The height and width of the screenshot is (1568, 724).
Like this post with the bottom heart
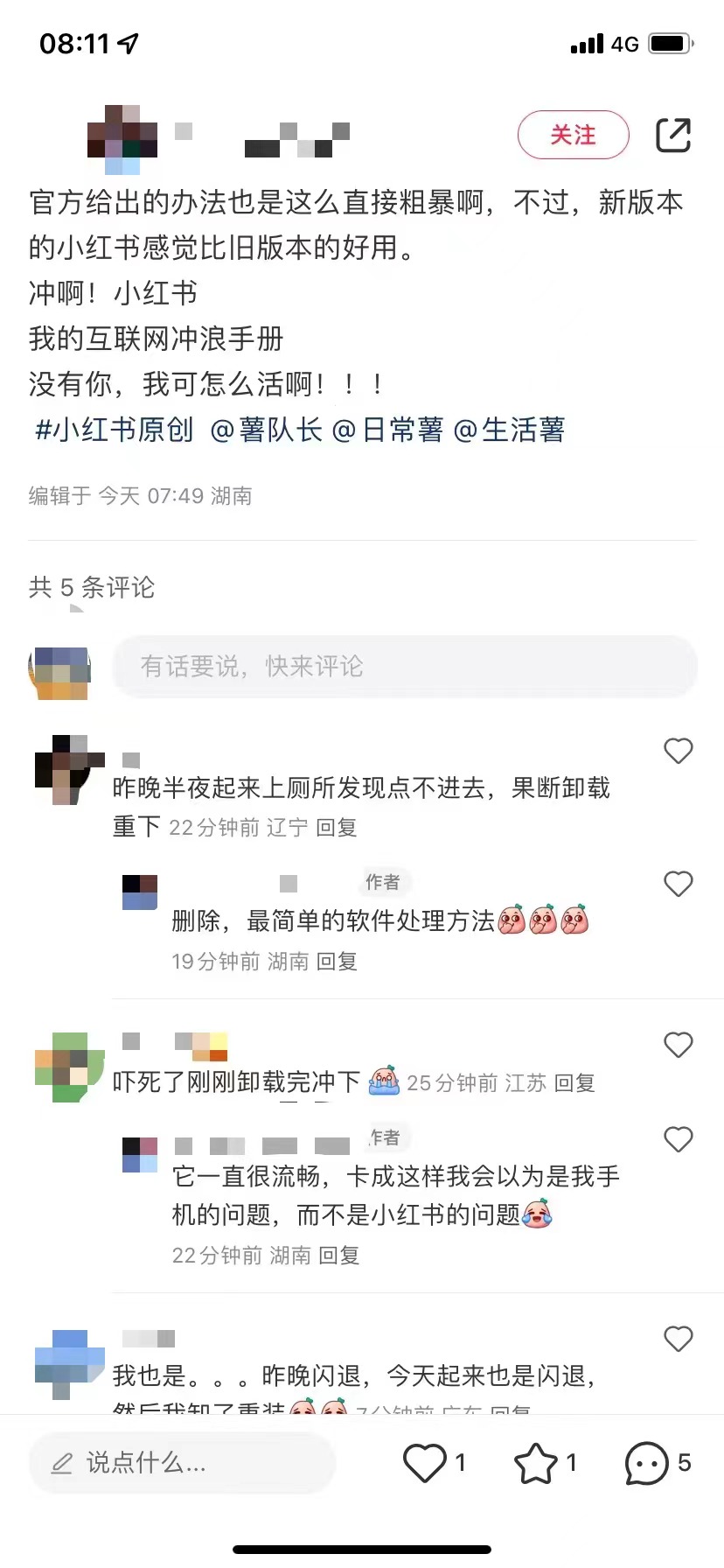click(x=425, y=1463)
